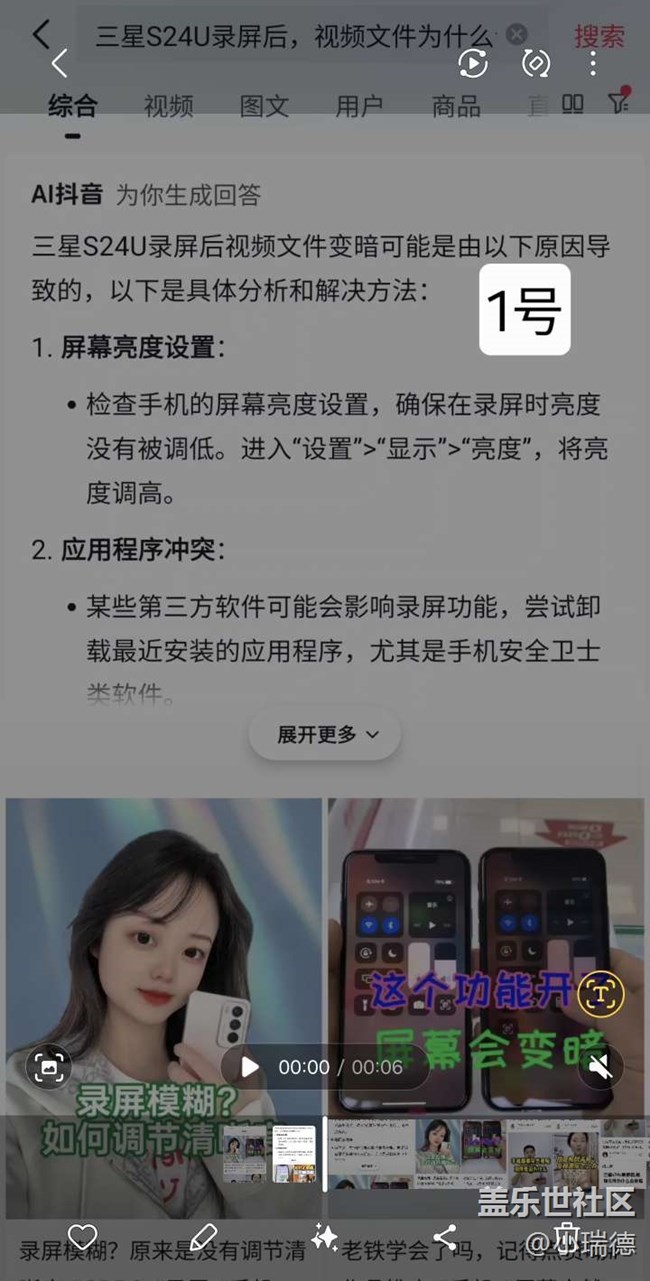Mark the video as favorite
Image resolution: width=650 pixels, height=1281 pixels.
click(82, 1237)
